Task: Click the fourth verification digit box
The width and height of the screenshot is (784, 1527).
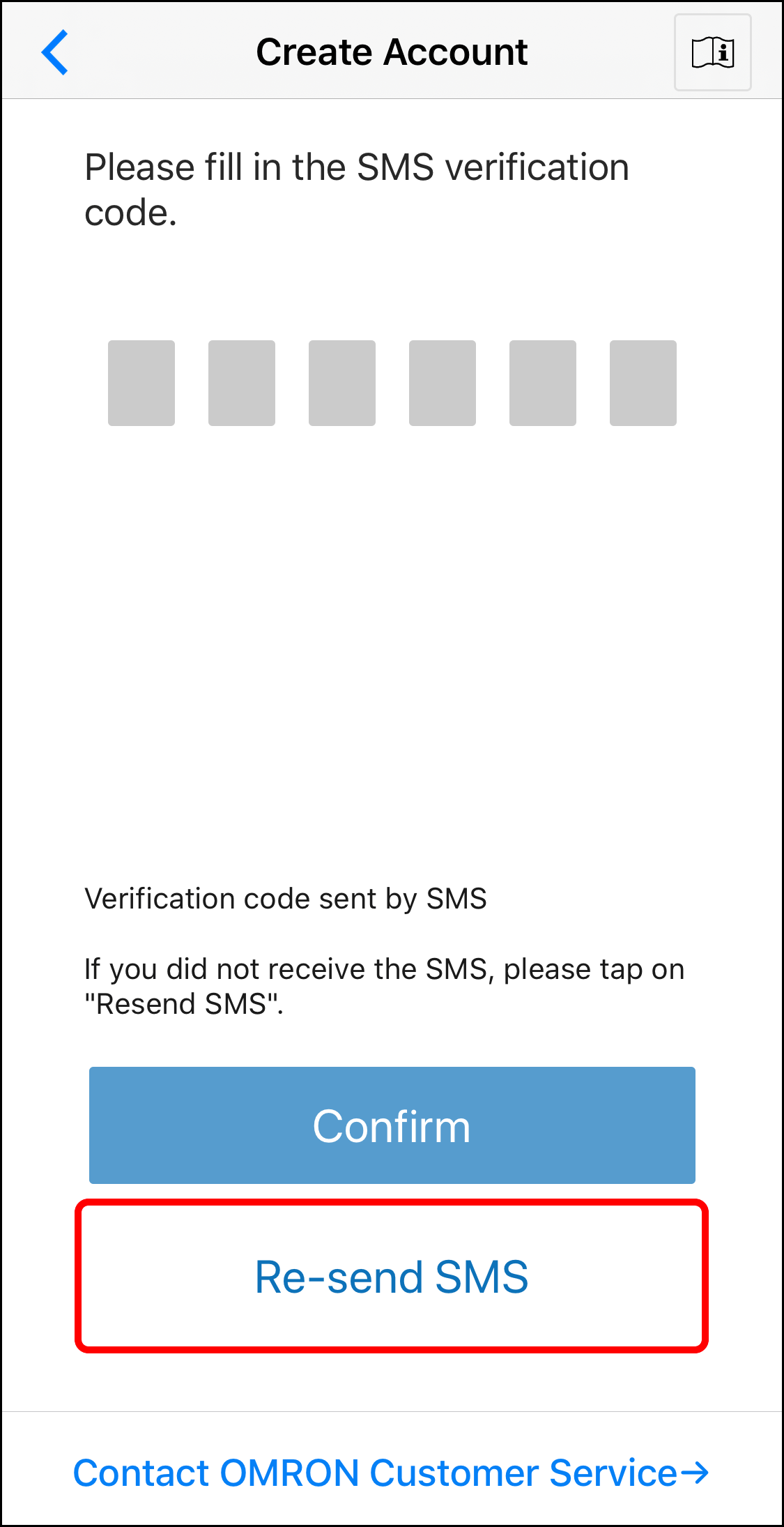Action: 442,382
